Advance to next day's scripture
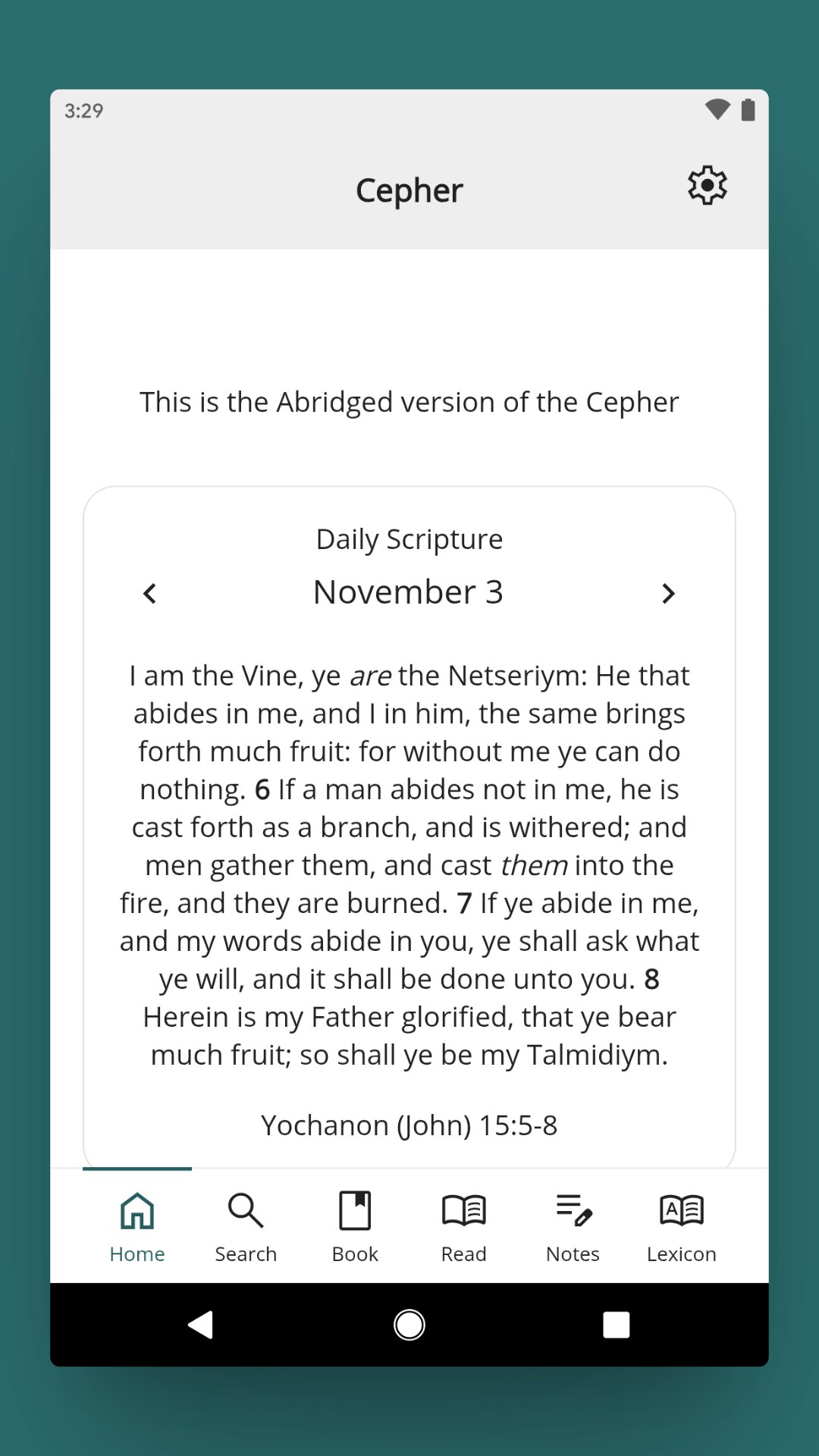819x1456 pixels. coord(668,594)
